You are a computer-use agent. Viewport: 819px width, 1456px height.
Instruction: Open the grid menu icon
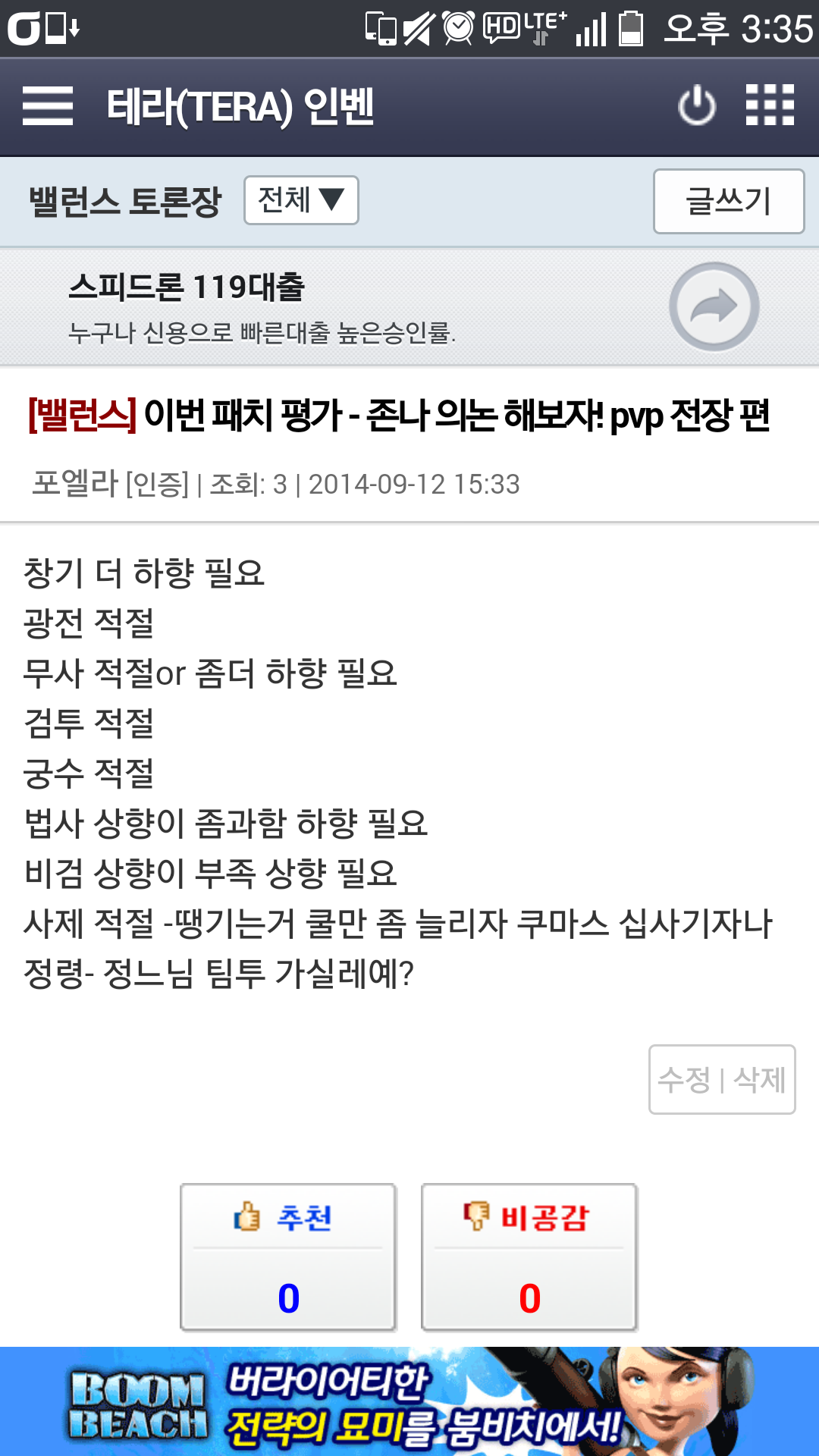(770, 105)
